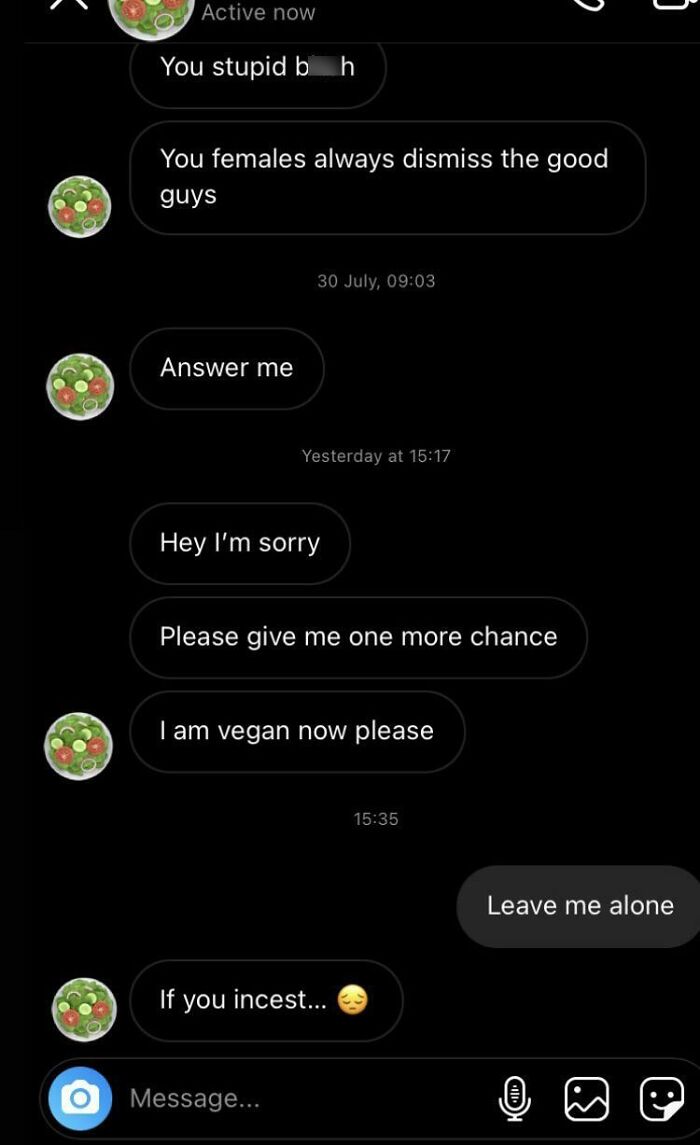Open the sender's avatar beside "Answer me"
This screenshot has width=700, height=1145.
pos(80,386)
